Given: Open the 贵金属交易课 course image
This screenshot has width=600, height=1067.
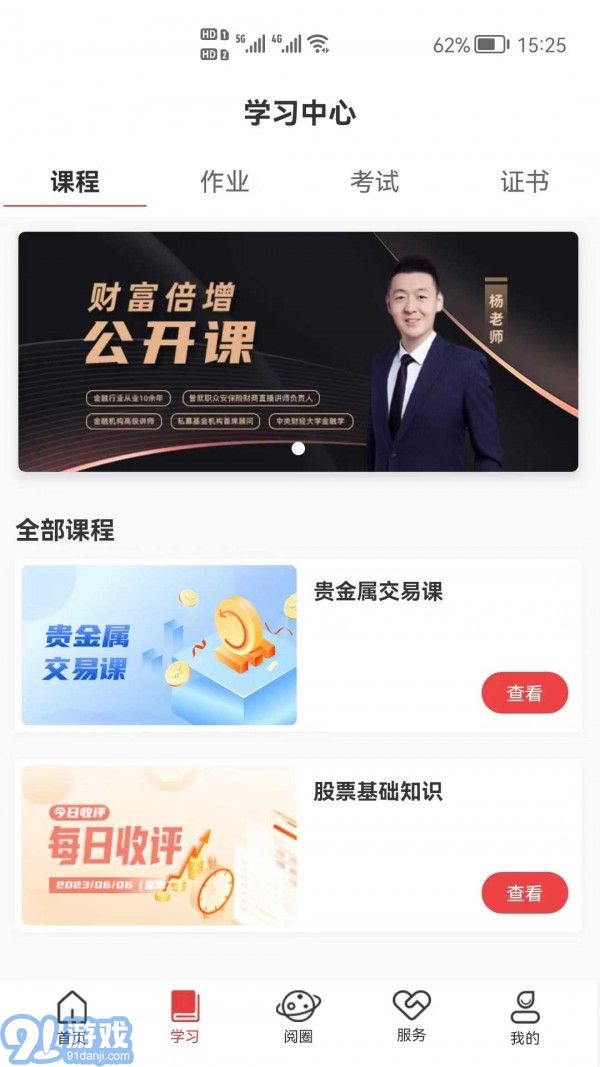Looking at the screenshot, I should (159, 645).
